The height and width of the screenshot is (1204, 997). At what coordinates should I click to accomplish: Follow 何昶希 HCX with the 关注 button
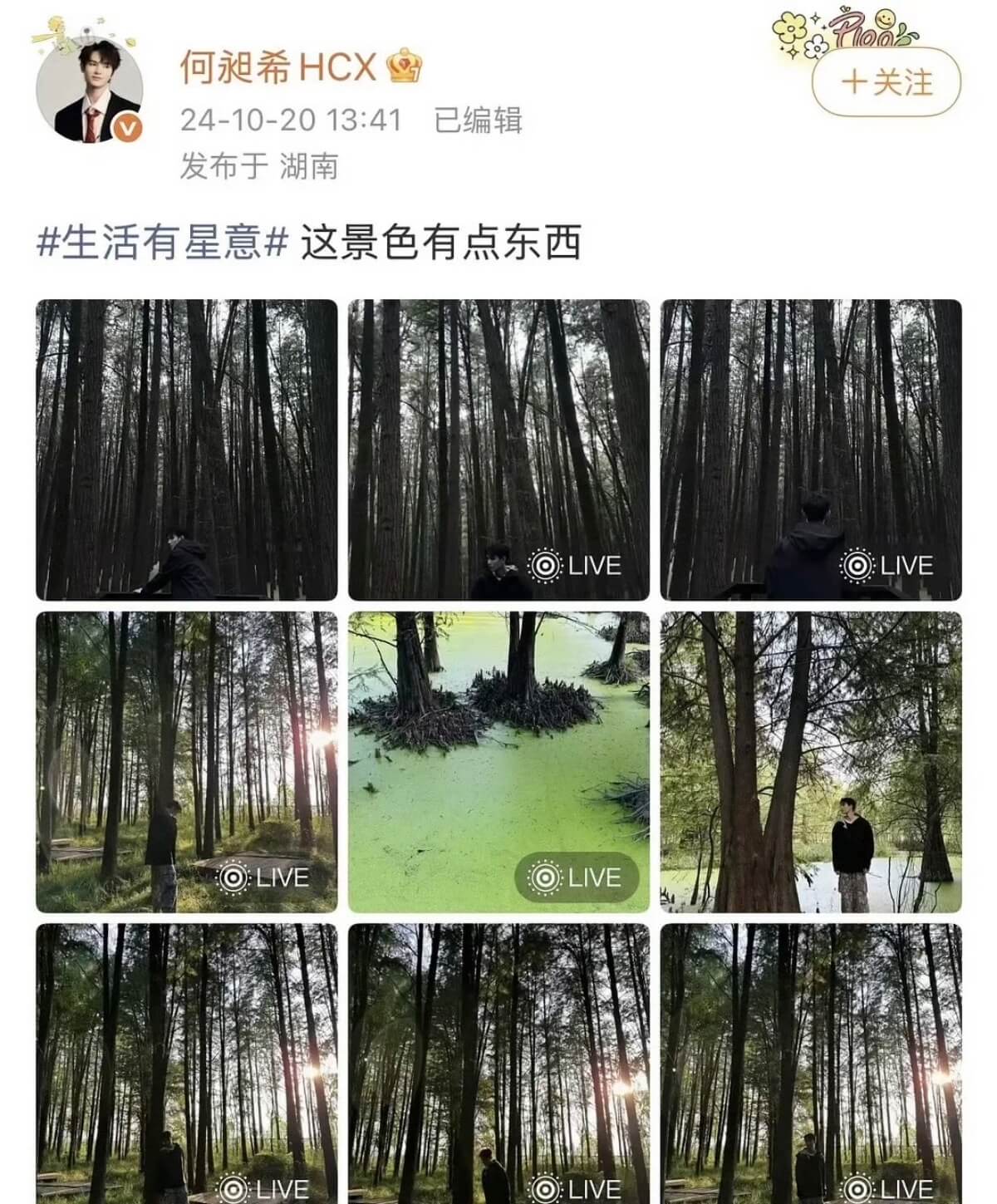point(886,82)
